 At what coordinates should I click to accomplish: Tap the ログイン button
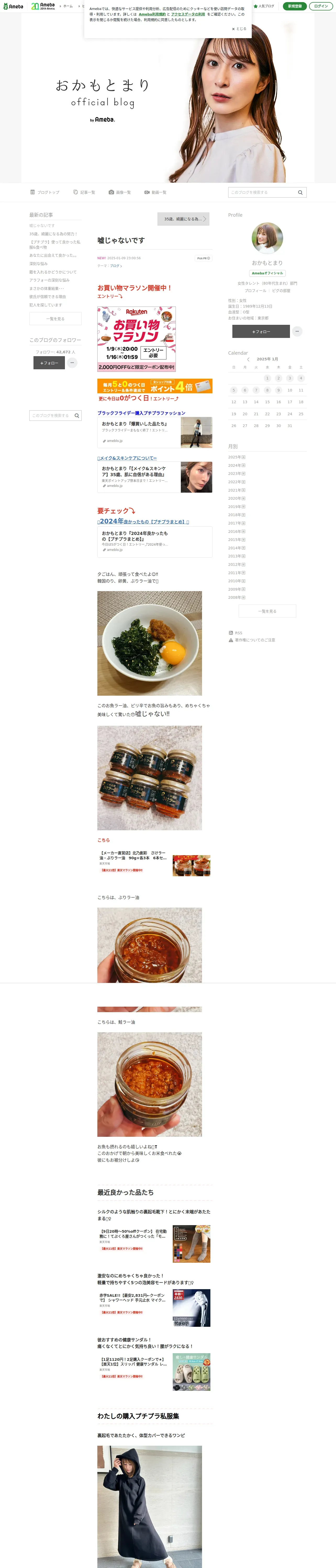pyautogui.click(x=321, y=6)
